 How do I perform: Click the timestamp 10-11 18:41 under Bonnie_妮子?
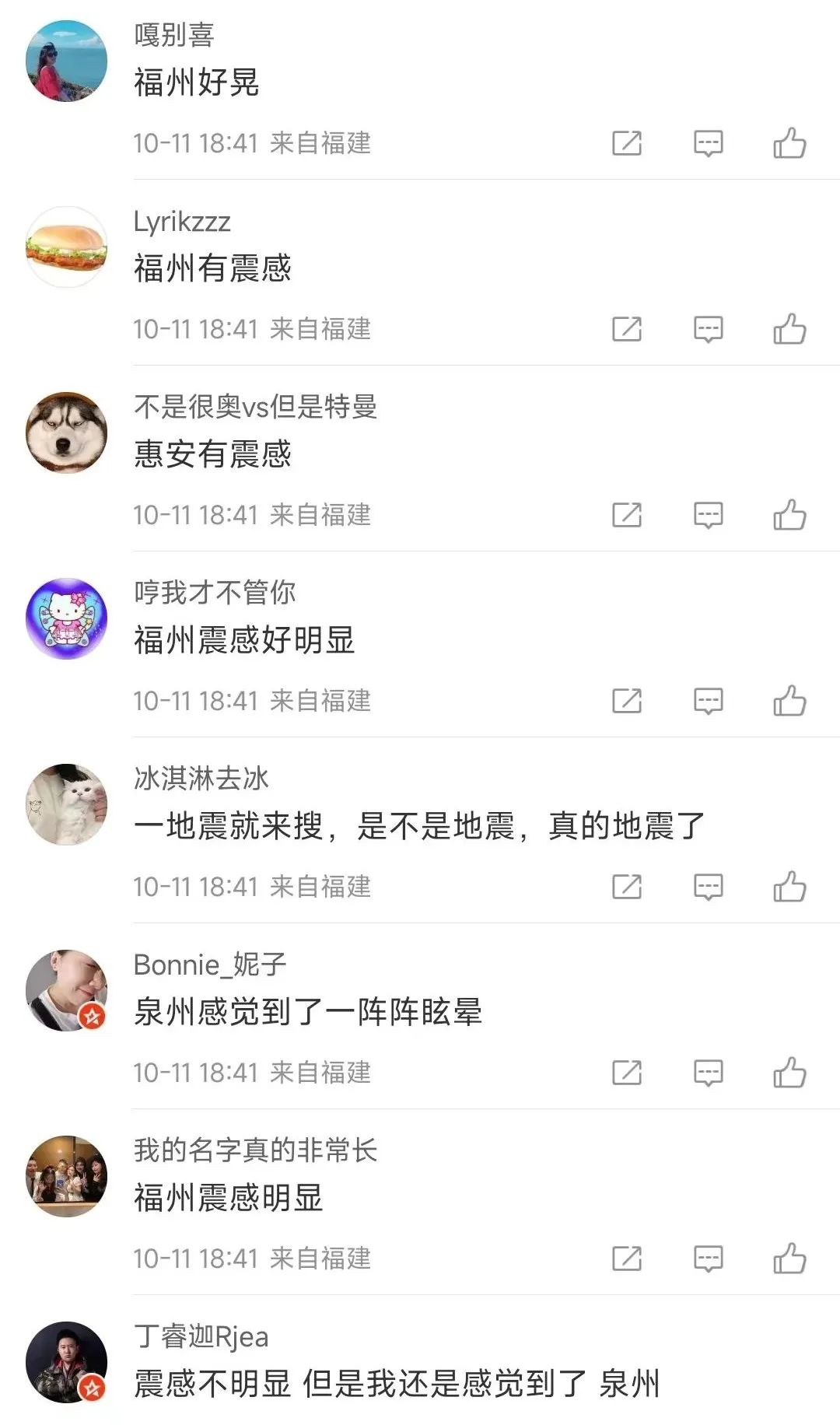pyautogui.click(x=198, y=1072)
